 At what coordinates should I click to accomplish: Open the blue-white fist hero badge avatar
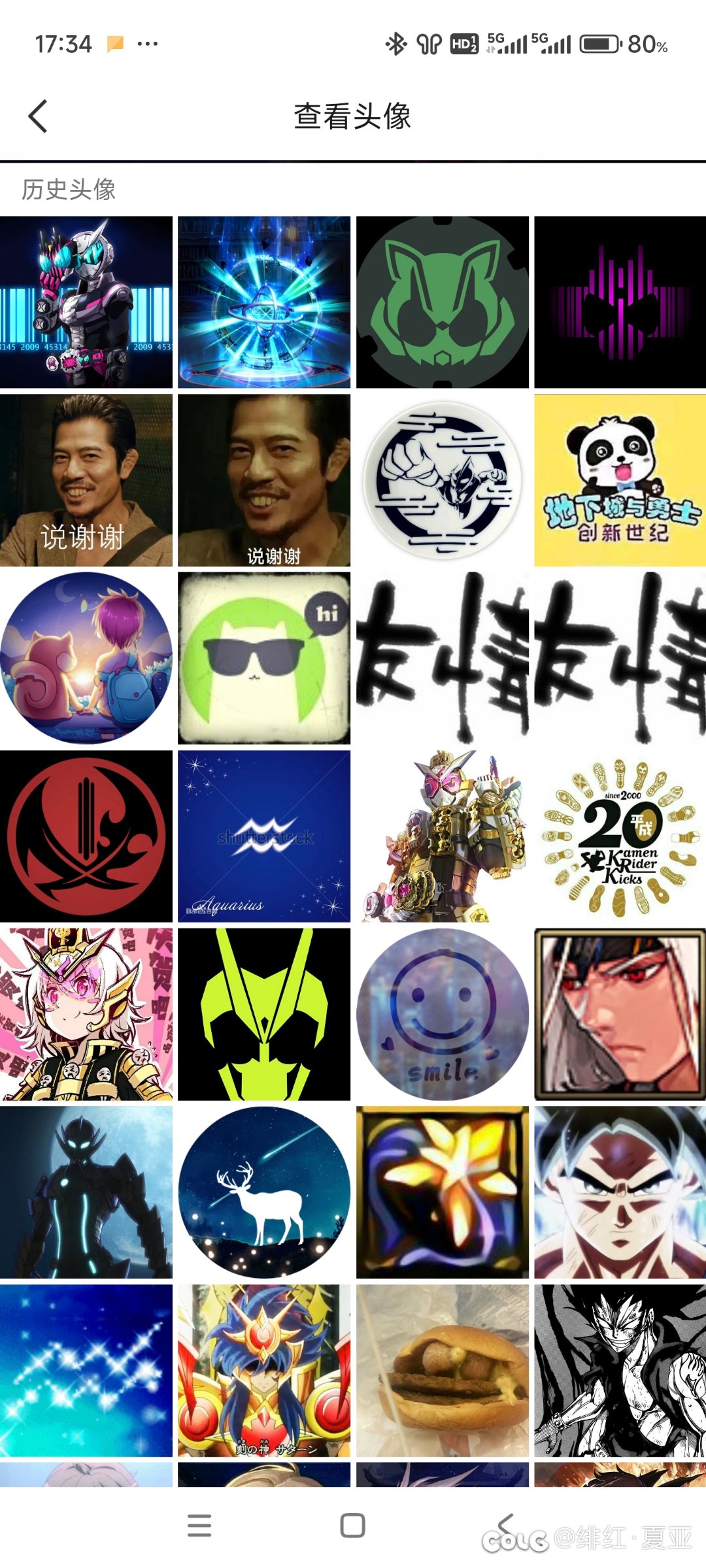coord(443,480)
